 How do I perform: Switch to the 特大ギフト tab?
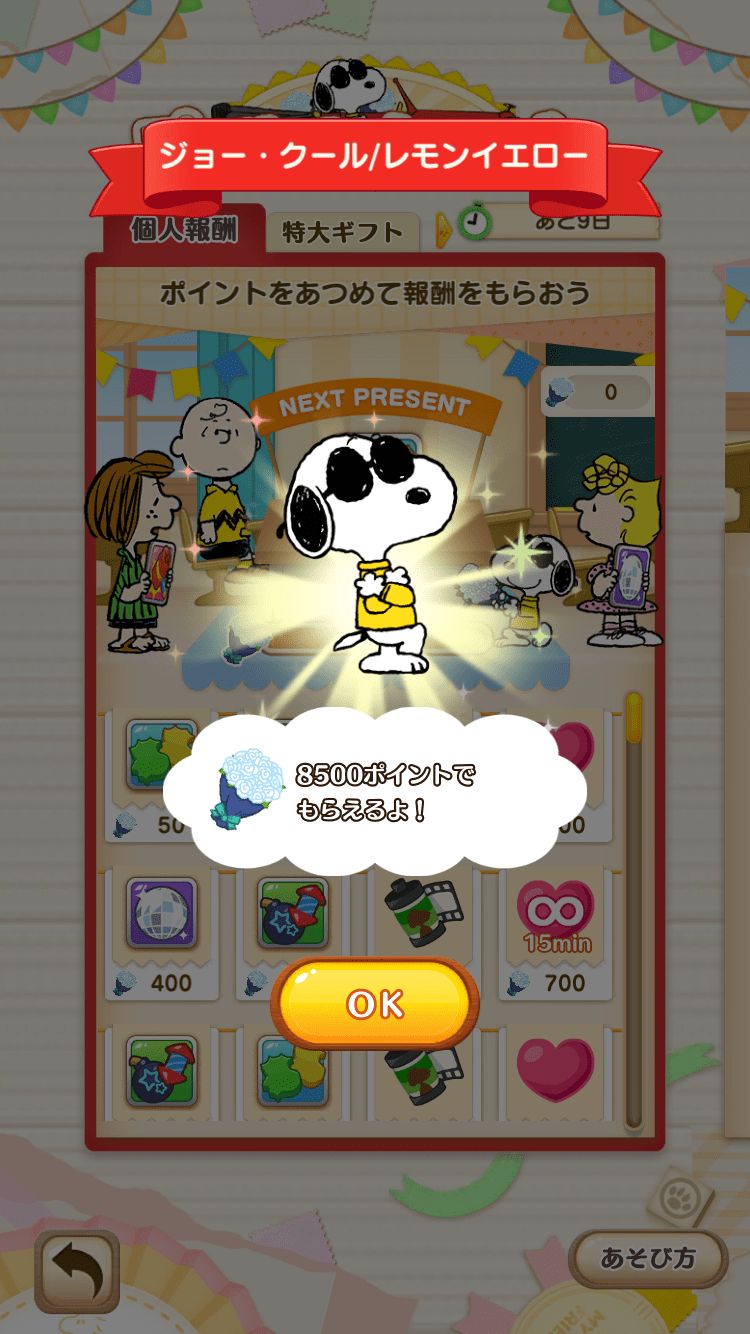pyautogui.click(x=342, y=233)
